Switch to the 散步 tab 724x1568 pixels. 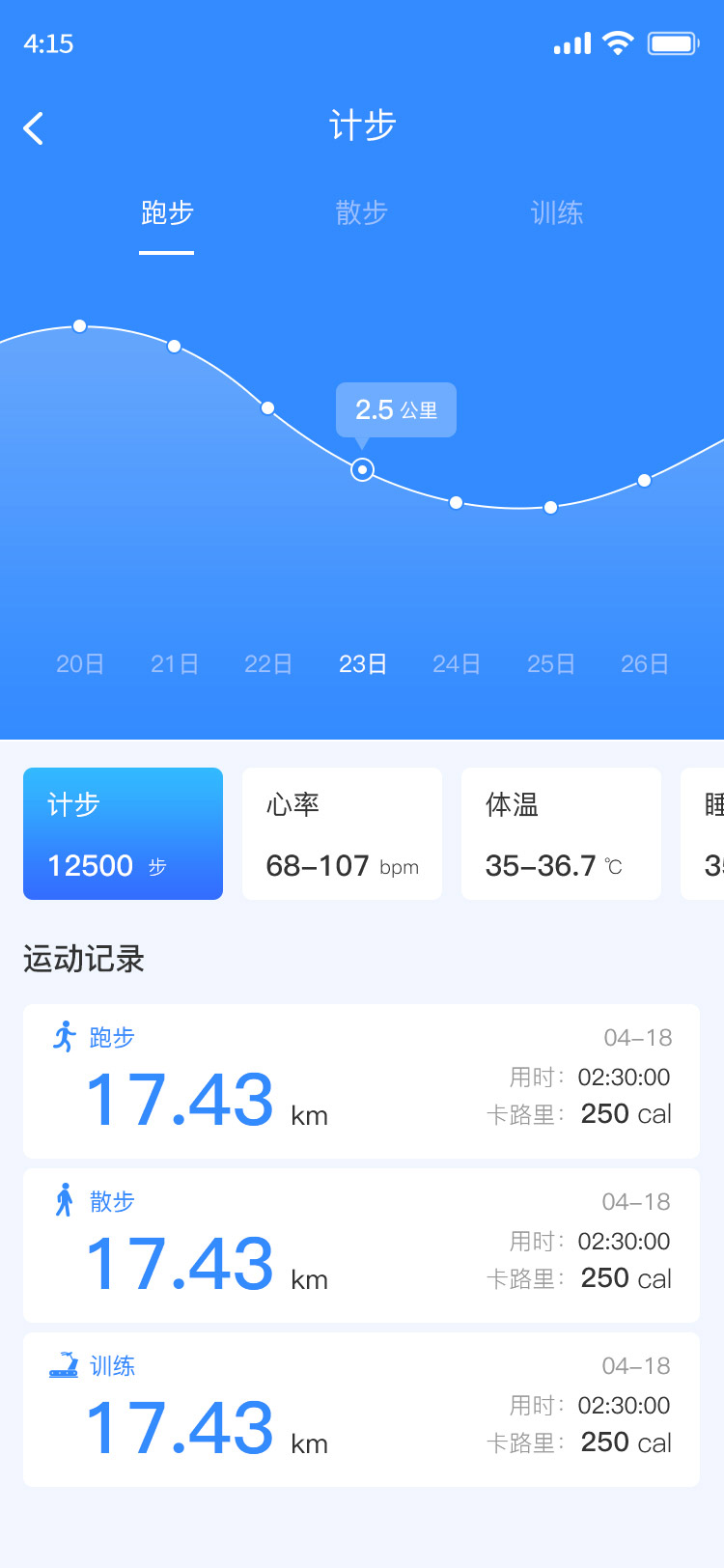pos(361,212)
